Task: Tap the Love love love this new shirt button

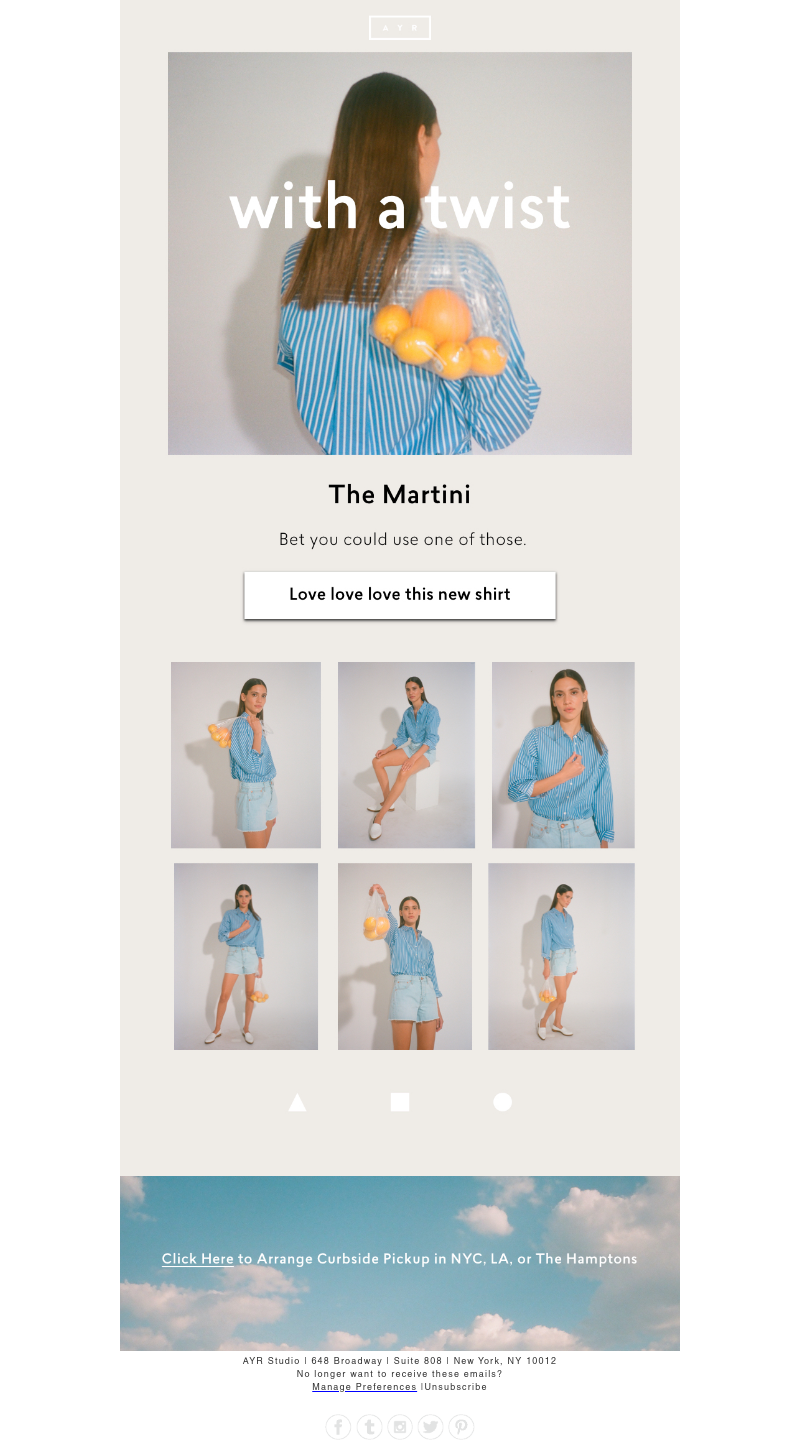Action: pos(400,595)
